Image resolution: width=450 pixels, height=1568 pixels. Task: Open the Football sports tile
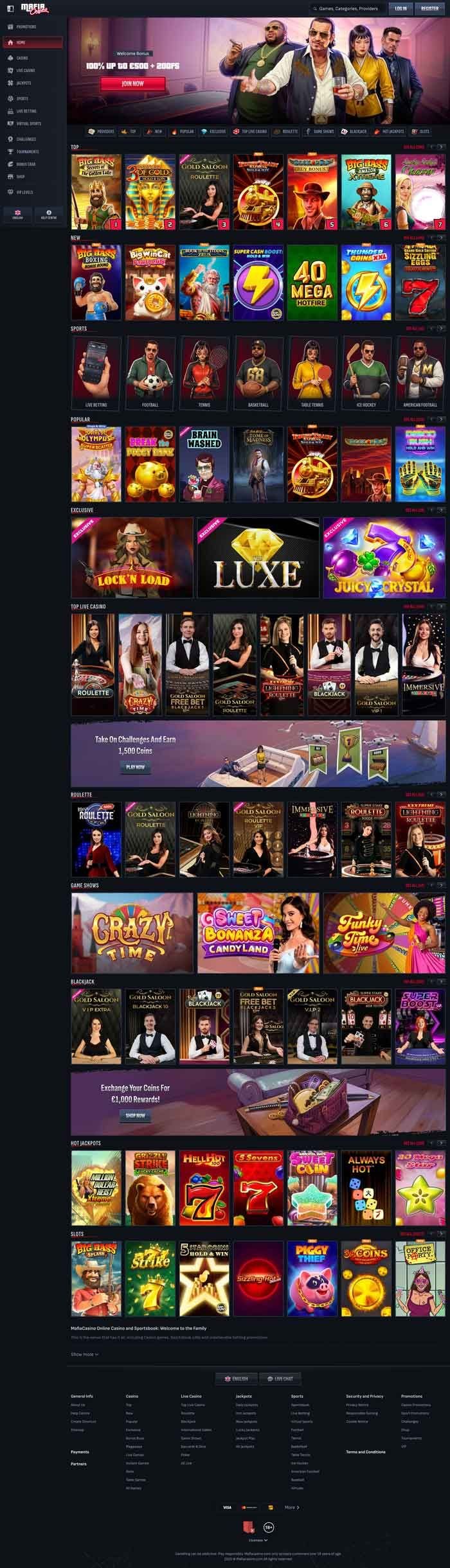coord(150,373)
